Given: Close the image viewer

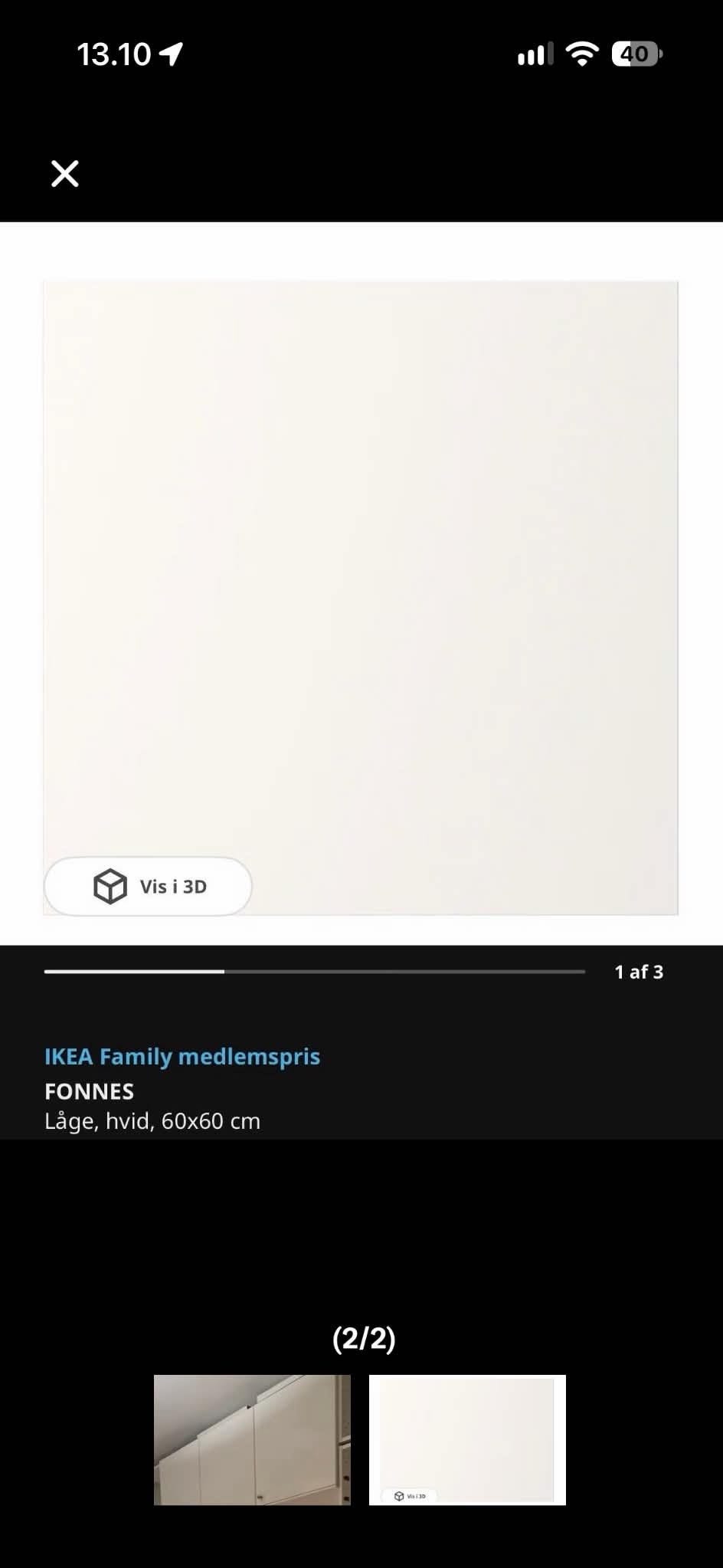Looking at the screenshot, I should (65, 174).
